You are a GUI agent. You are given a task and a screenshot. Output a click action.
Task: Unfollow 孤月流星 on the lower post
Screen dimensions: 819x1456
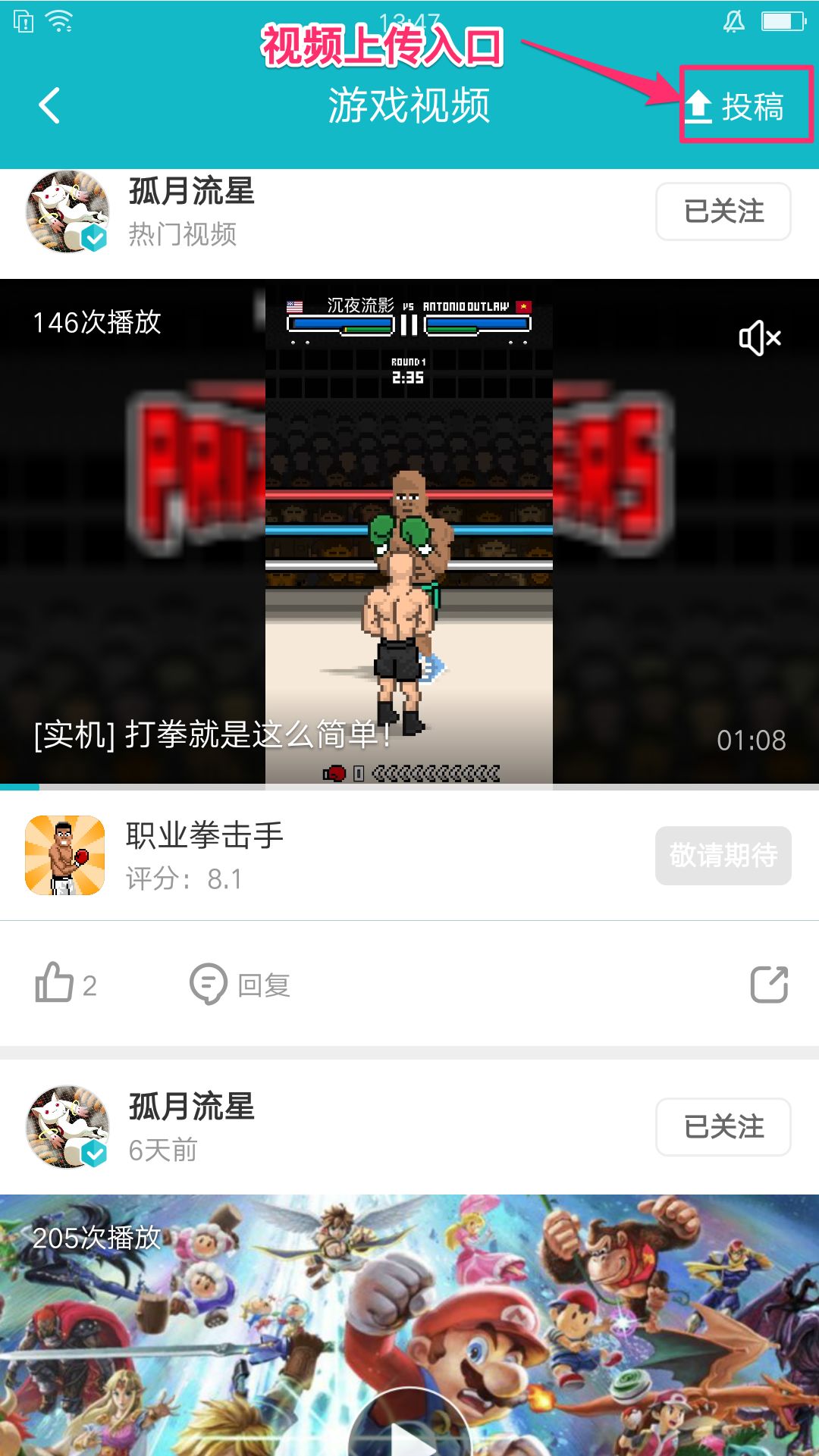click(722, 1127)
